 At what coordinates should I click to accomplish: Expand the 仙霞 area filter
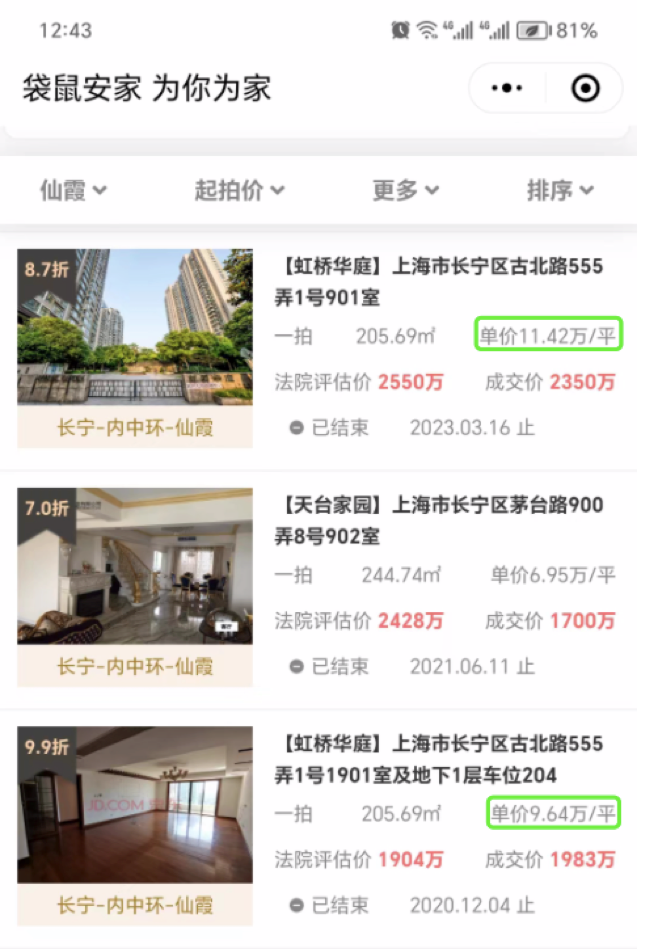click(73, 190)
